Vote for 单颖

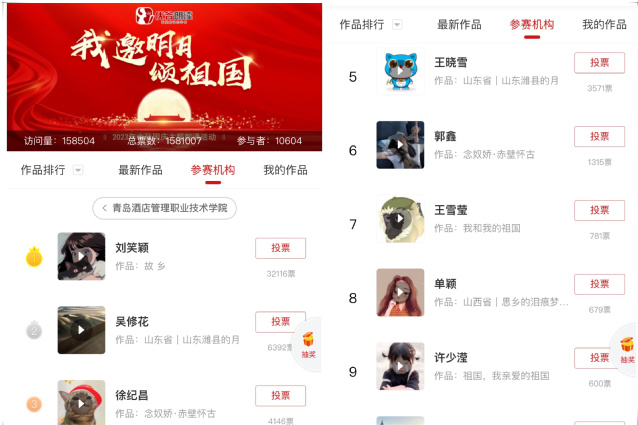point(599,284)
